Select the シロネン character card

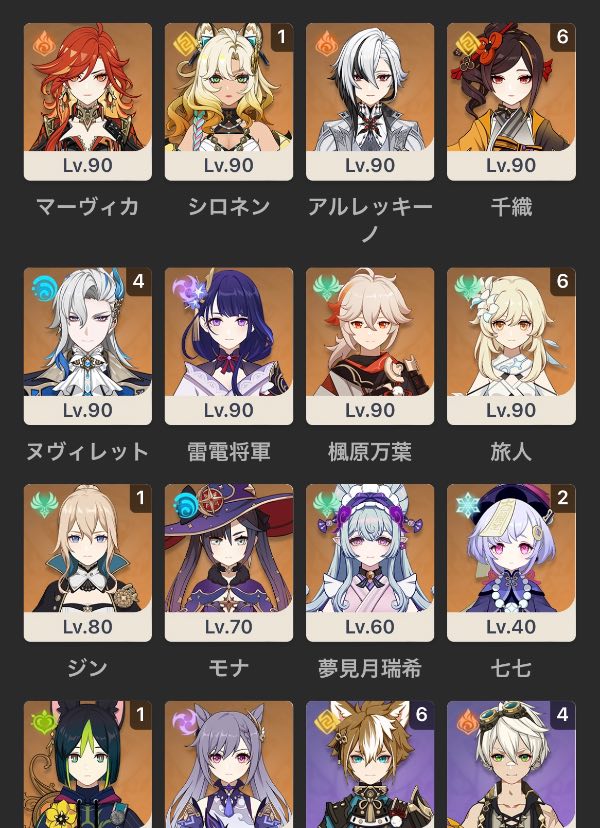point(229,100)
